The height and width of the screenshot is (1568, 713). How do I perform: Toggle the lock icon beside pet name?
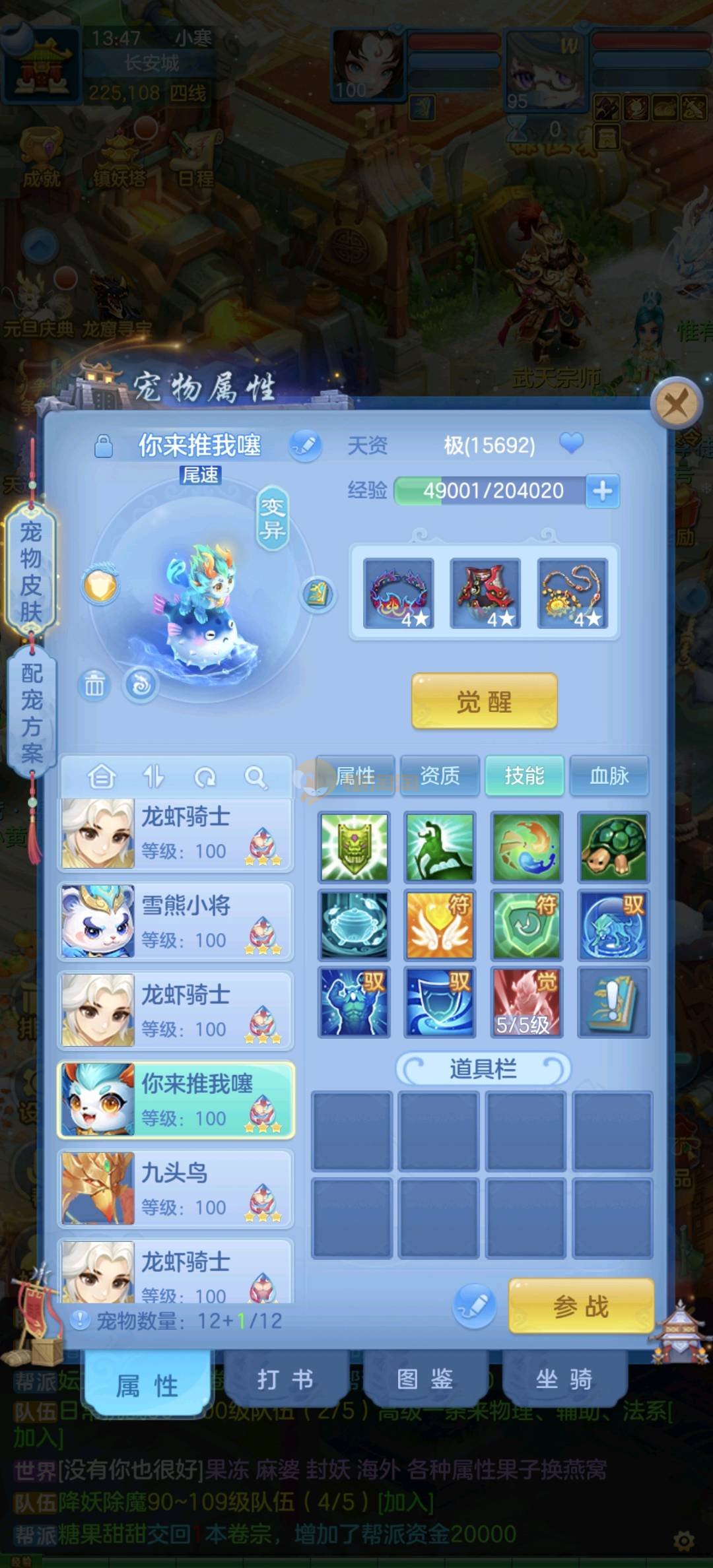coord(103,446)
